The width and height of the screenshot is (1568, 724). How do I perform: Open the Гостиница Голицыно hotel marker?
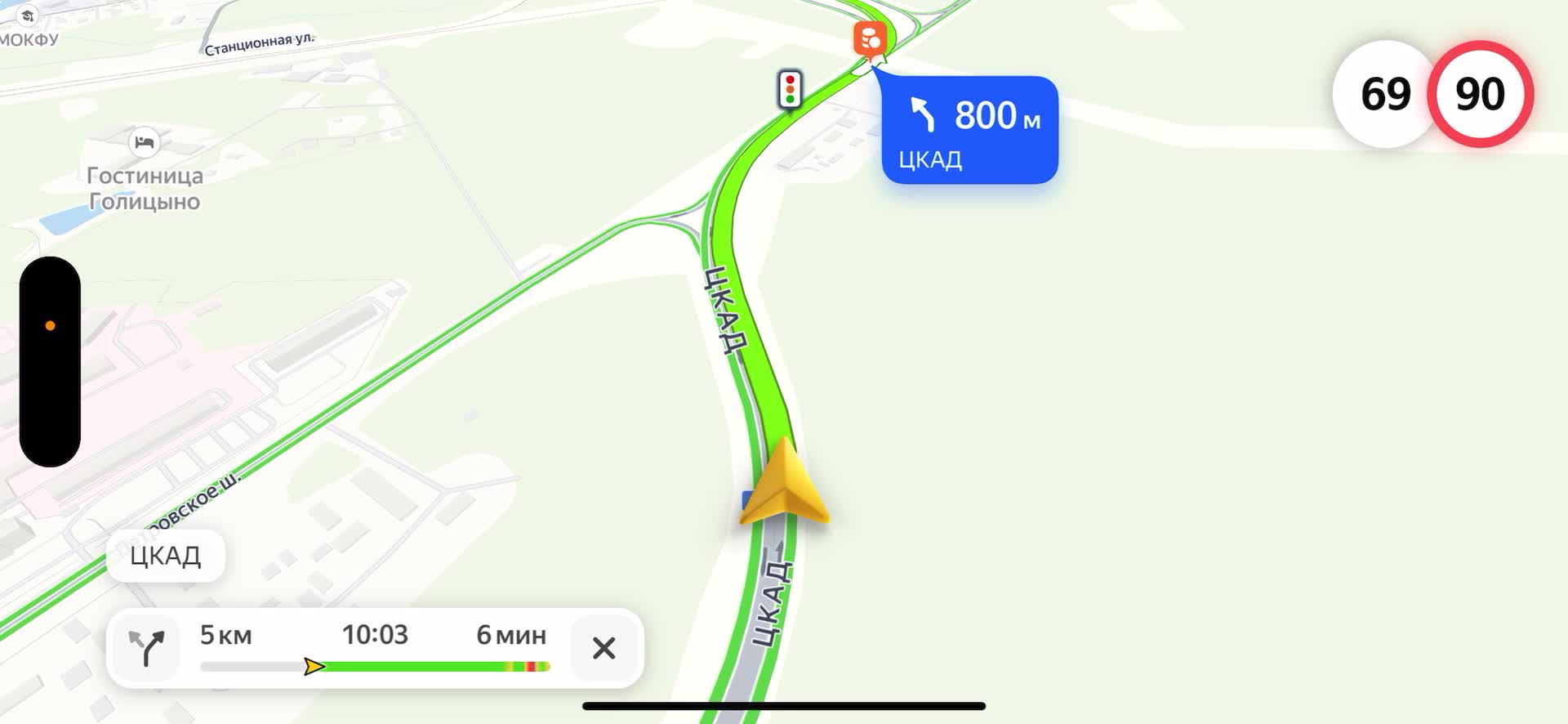145,143
